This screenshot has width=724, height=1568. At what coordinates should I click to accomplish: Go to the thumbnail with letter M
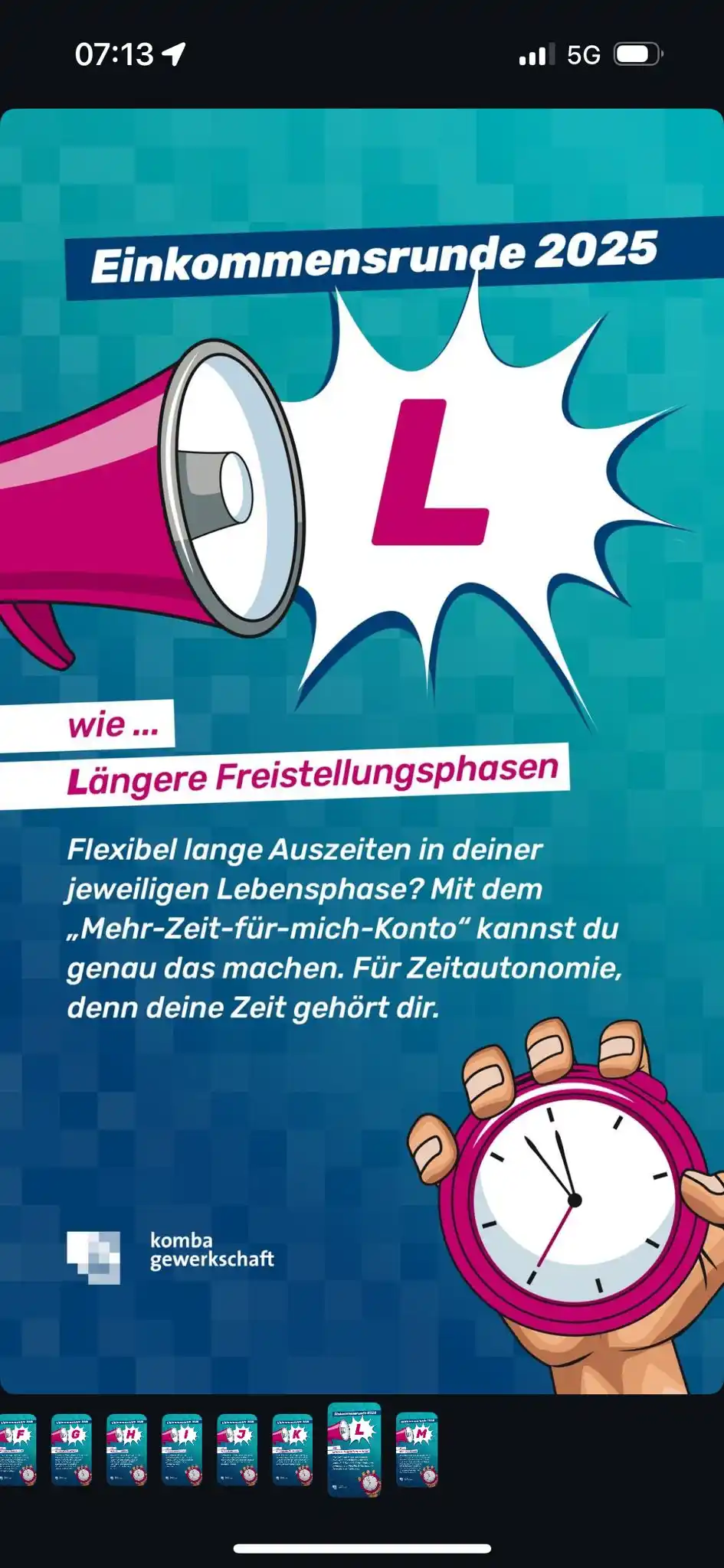coord(417,1449)
